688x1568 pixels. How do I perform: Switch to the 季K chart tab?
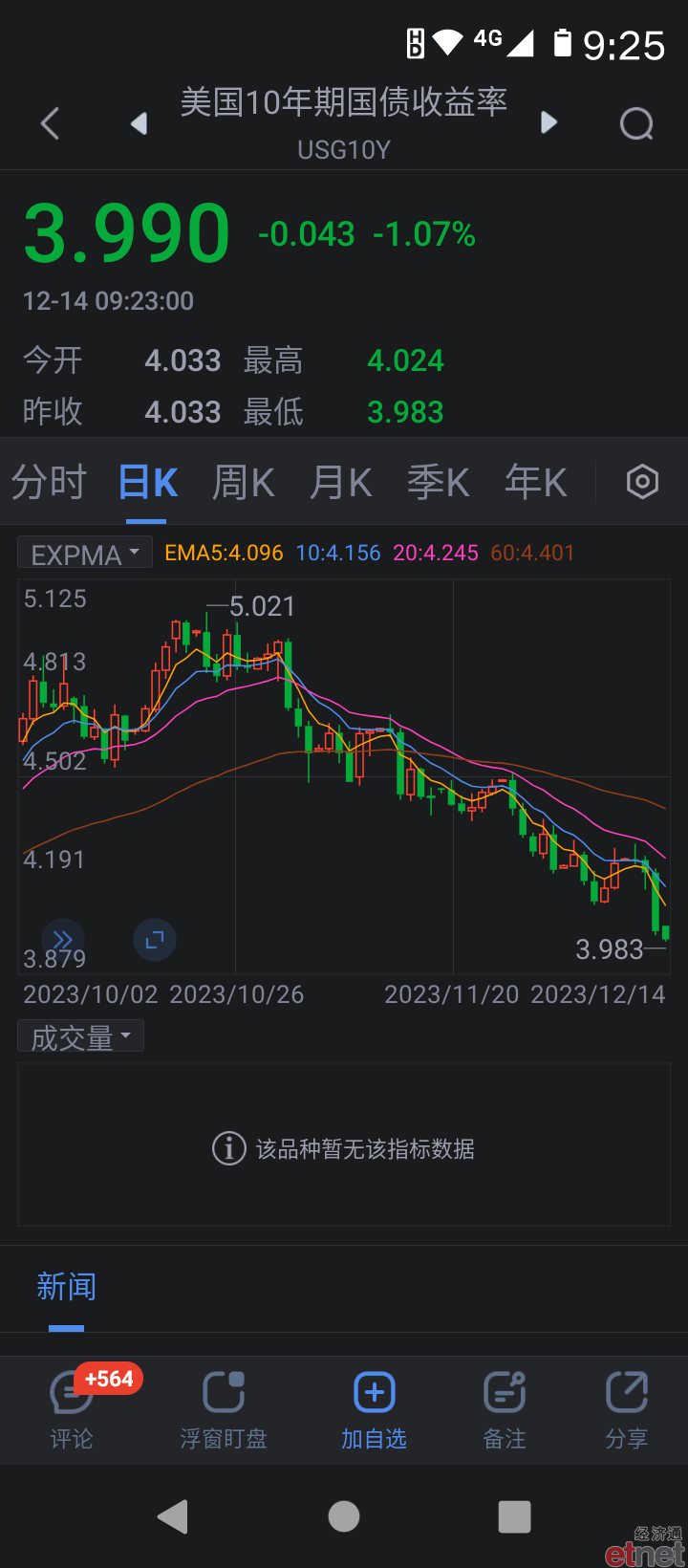pos(439,483)
